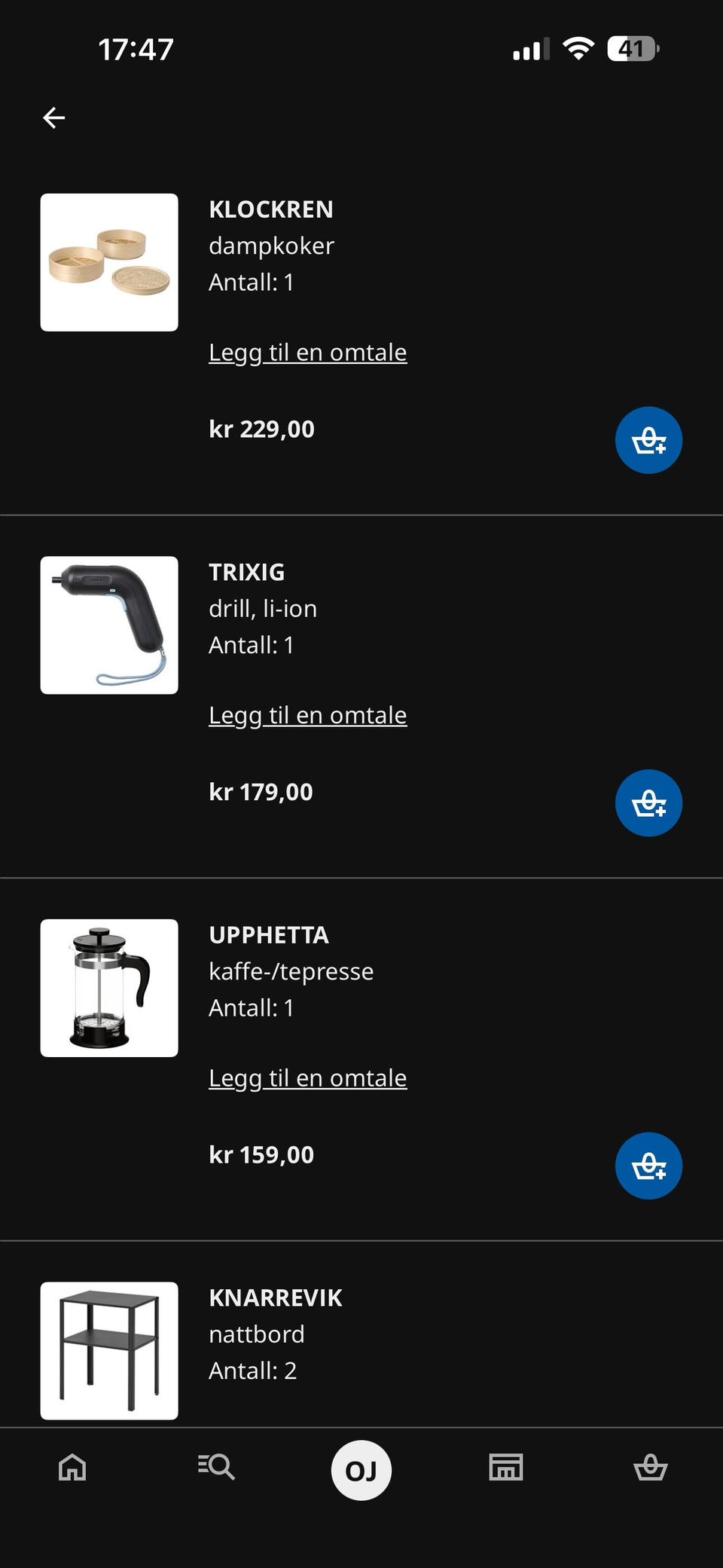Image resolution: width=723 pixels, height=1568 pixels.
Task: Open 'Legg til en omtale' for UPPHETTA
Action: tap(307, 1078)
